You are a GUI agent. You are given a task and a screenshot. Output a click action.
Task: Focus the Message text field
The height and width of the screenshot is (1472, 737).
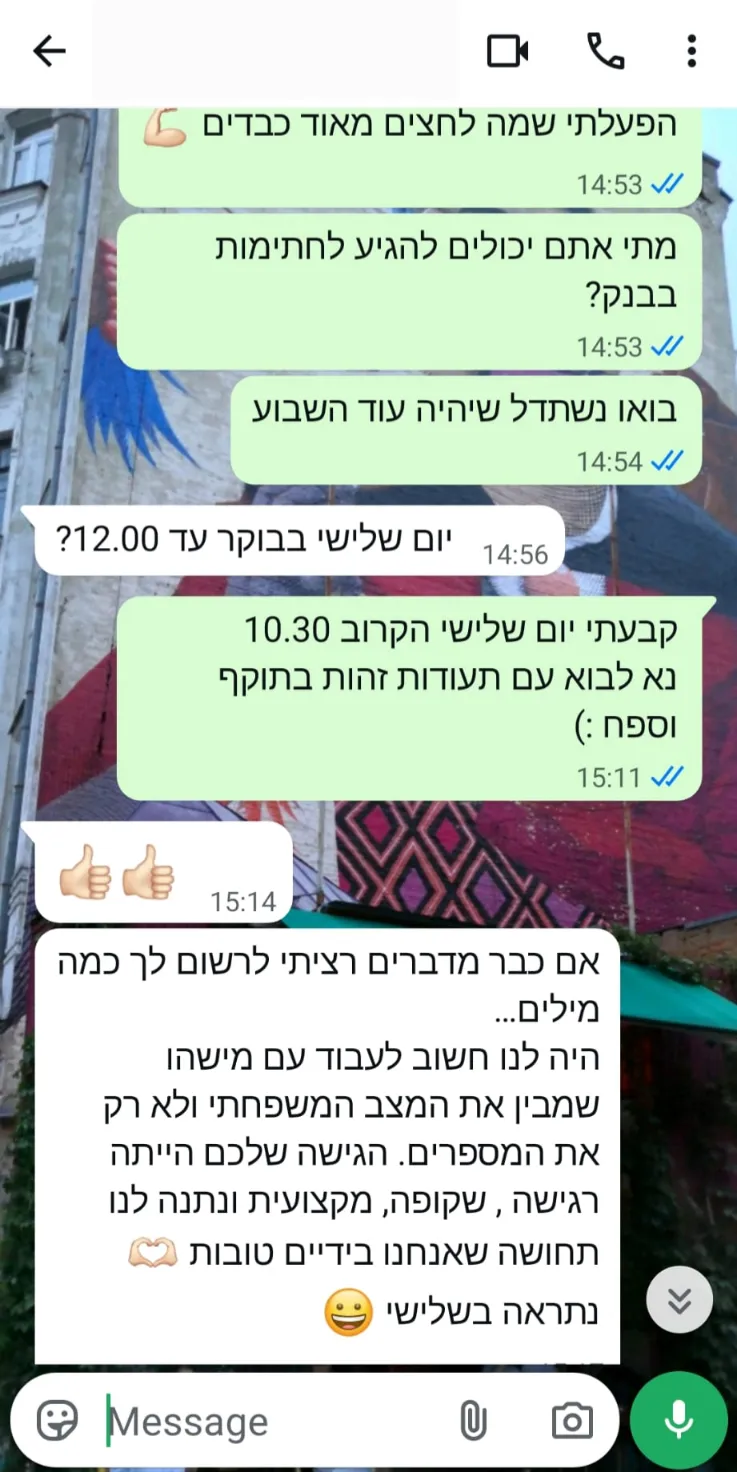pos(270,1420)
